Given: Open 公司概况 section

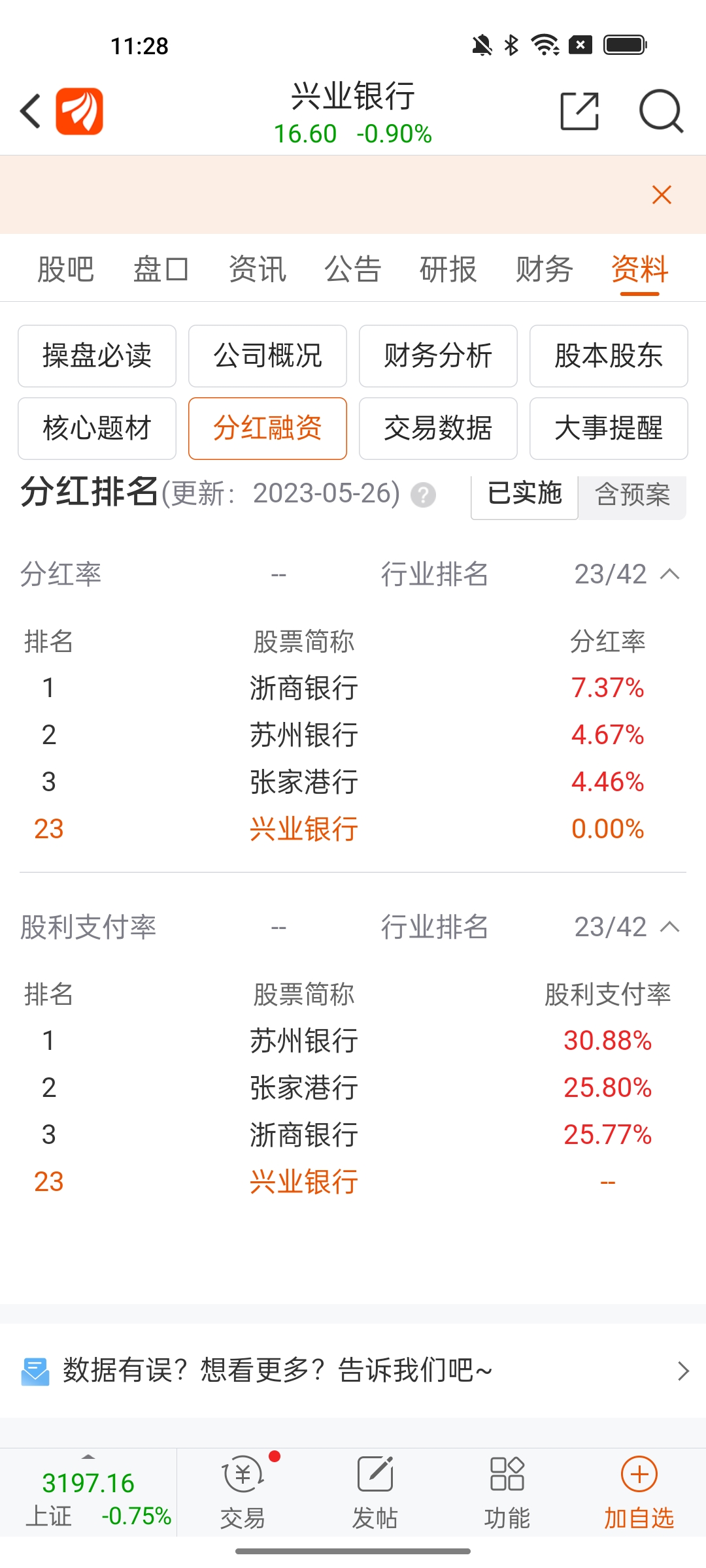Looking at the screenshot, I should click(267, 356).
